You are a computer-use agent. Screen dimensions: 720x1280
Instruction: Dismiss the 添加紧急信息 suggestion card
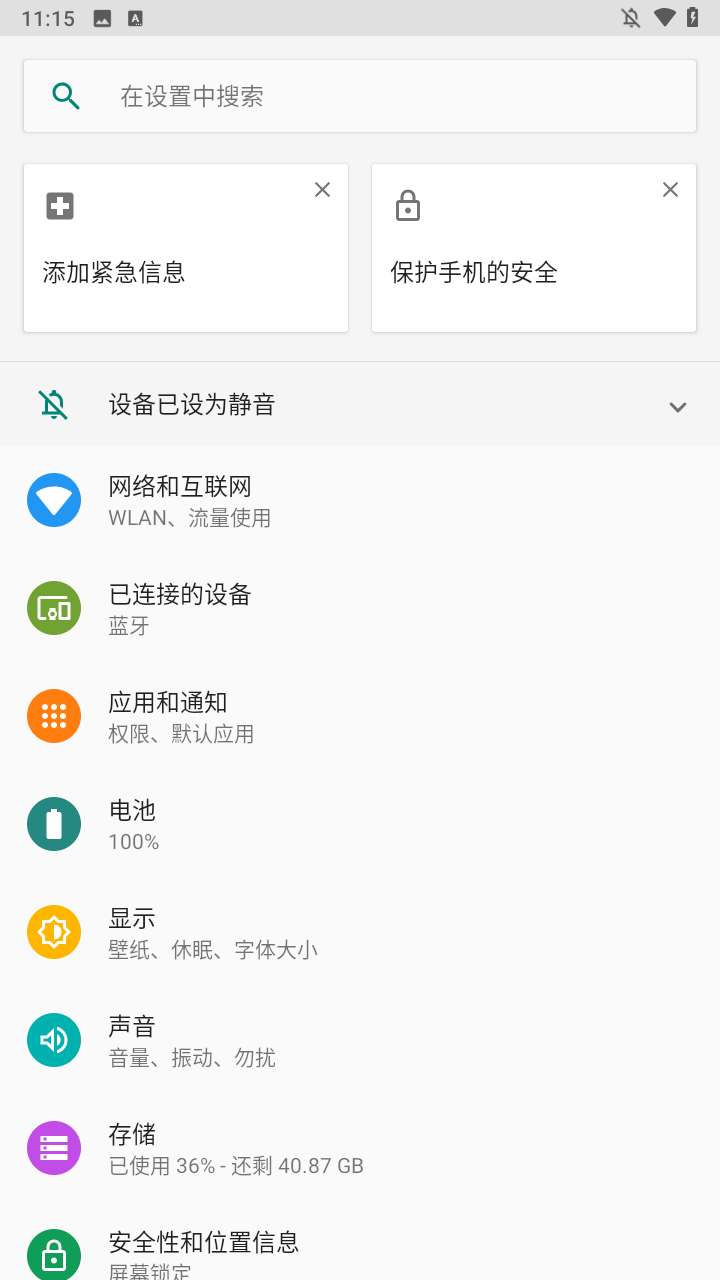point(322,189)
